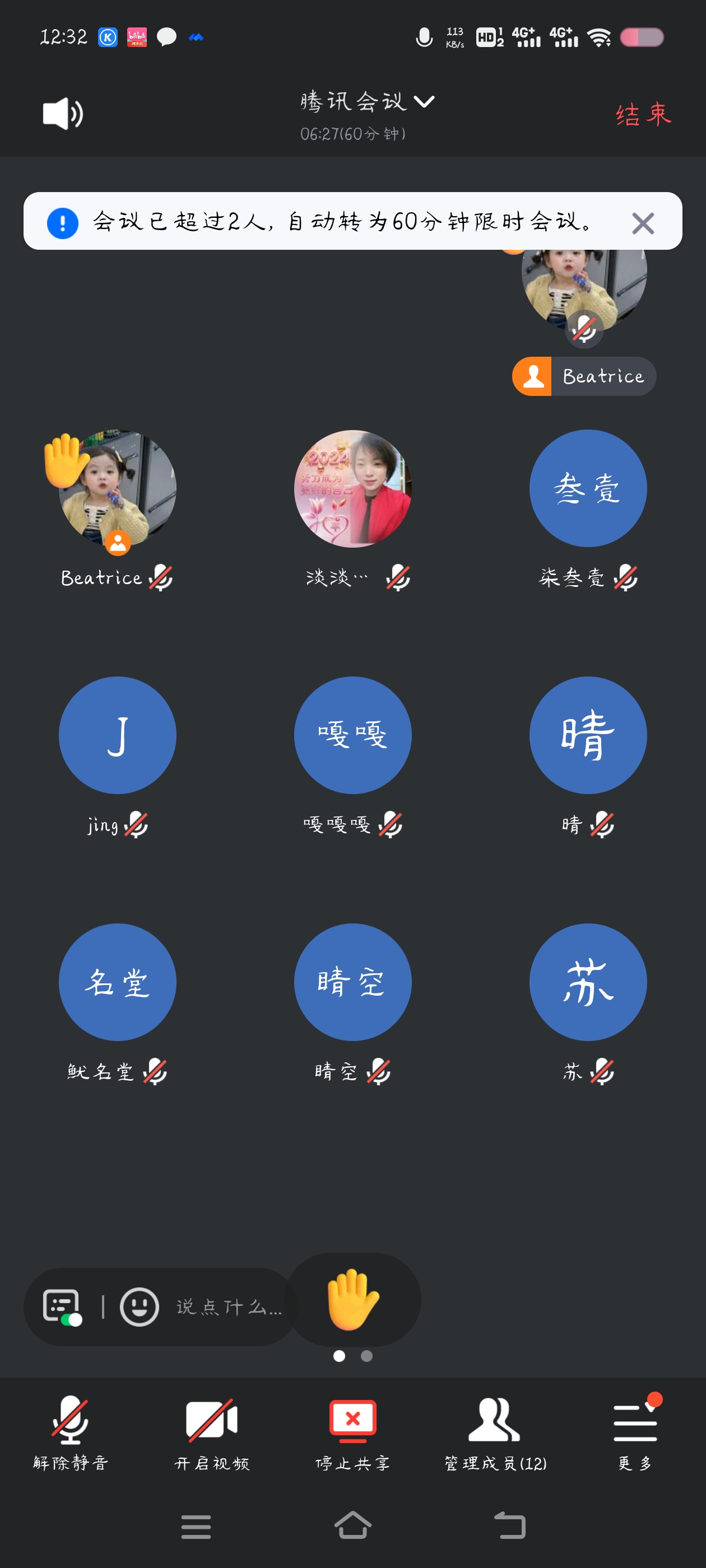
Task: Open 管理成员(12) member management
Action: pyautogui.click(x=495, y=1434)
